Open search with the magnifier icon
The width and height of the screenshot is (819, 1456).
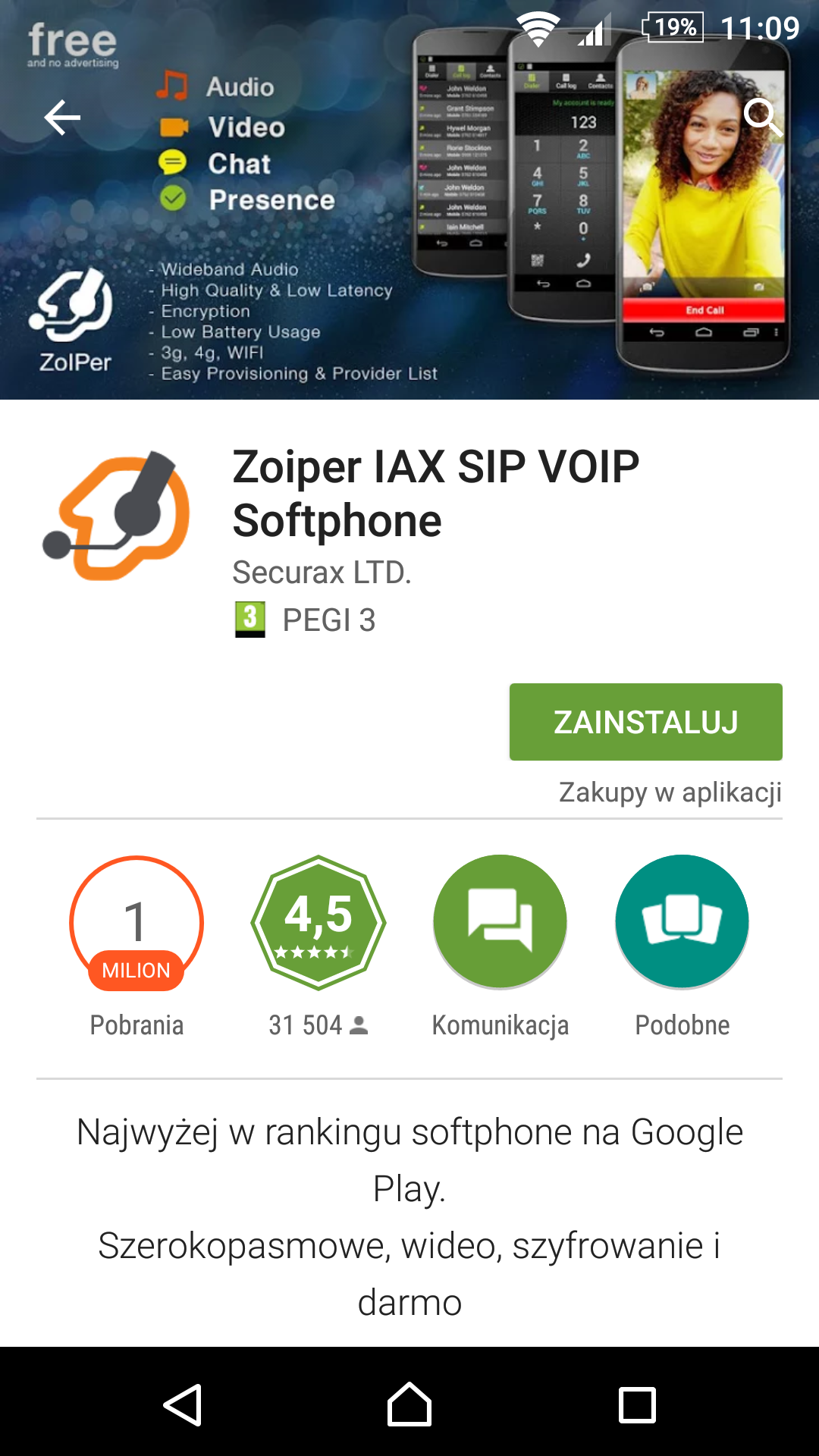(762, 117)
